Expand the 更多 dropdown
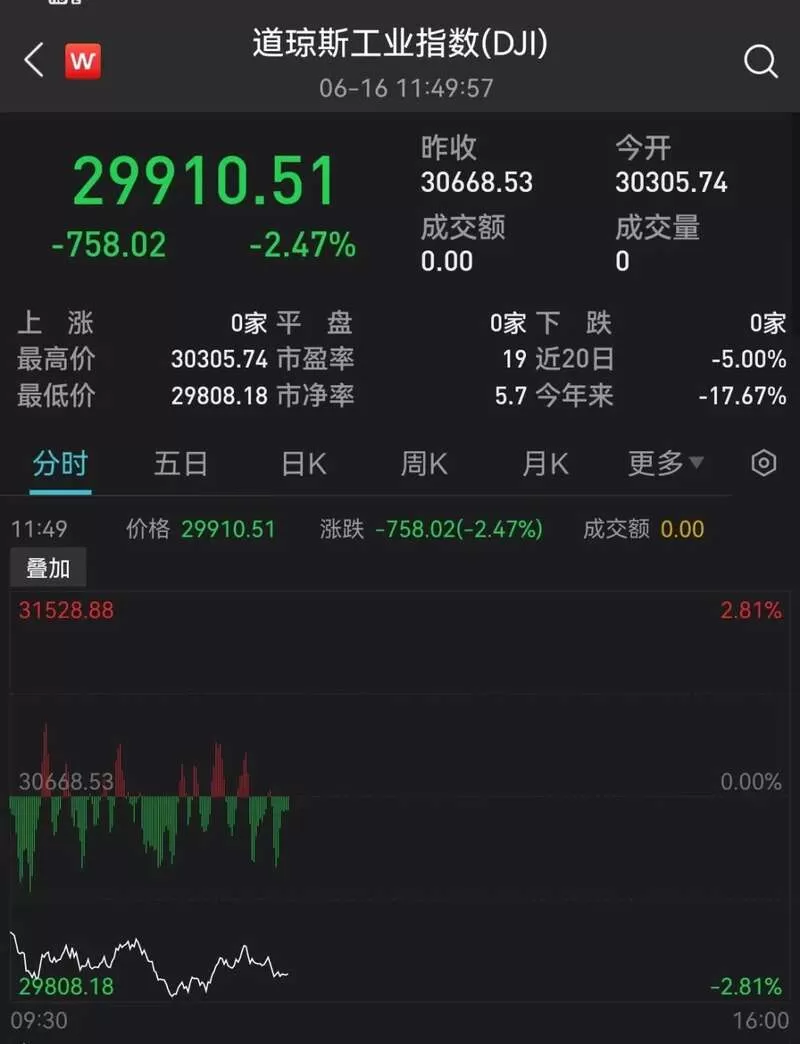The width and height of the screenshot is (800, 1044). [666, 463]
